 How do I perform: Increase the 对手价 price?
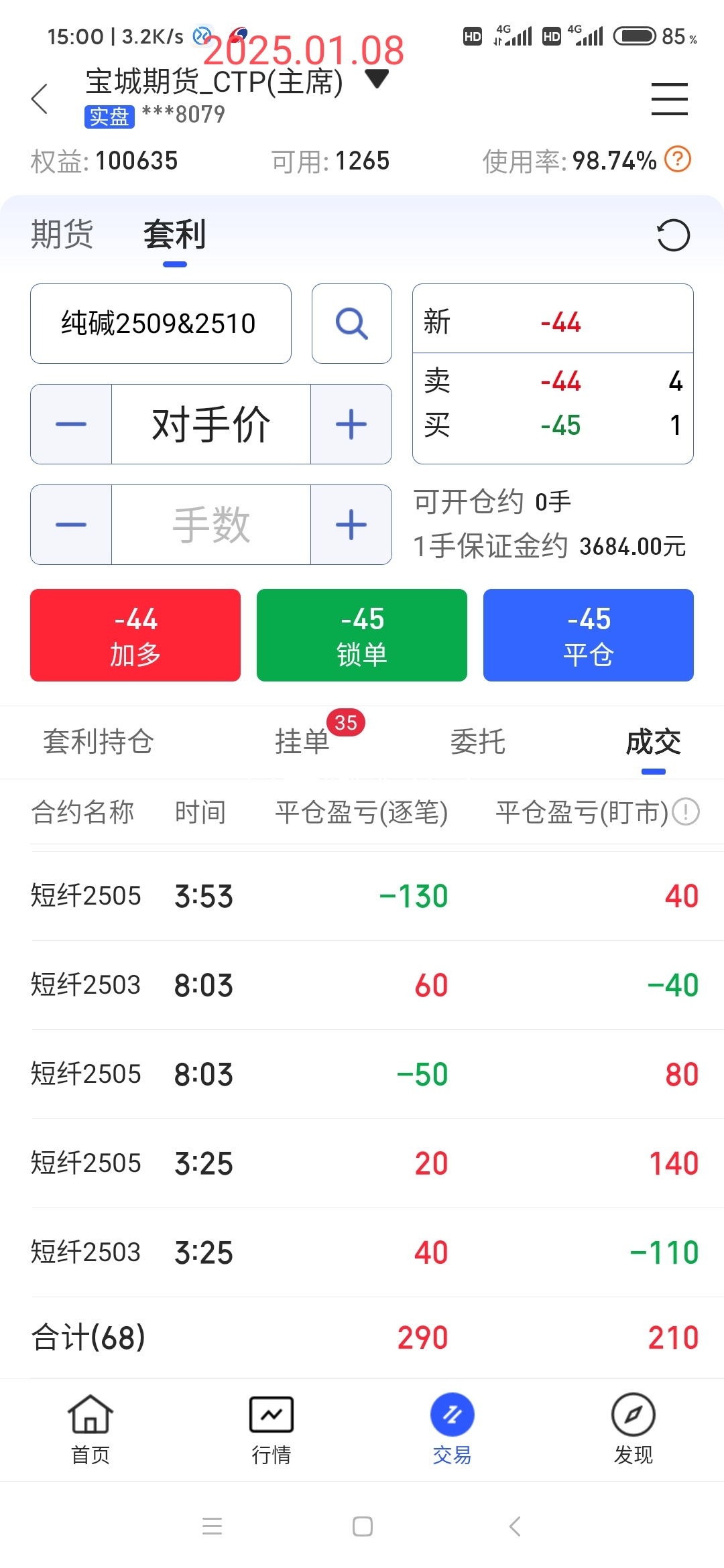point(351,424)
